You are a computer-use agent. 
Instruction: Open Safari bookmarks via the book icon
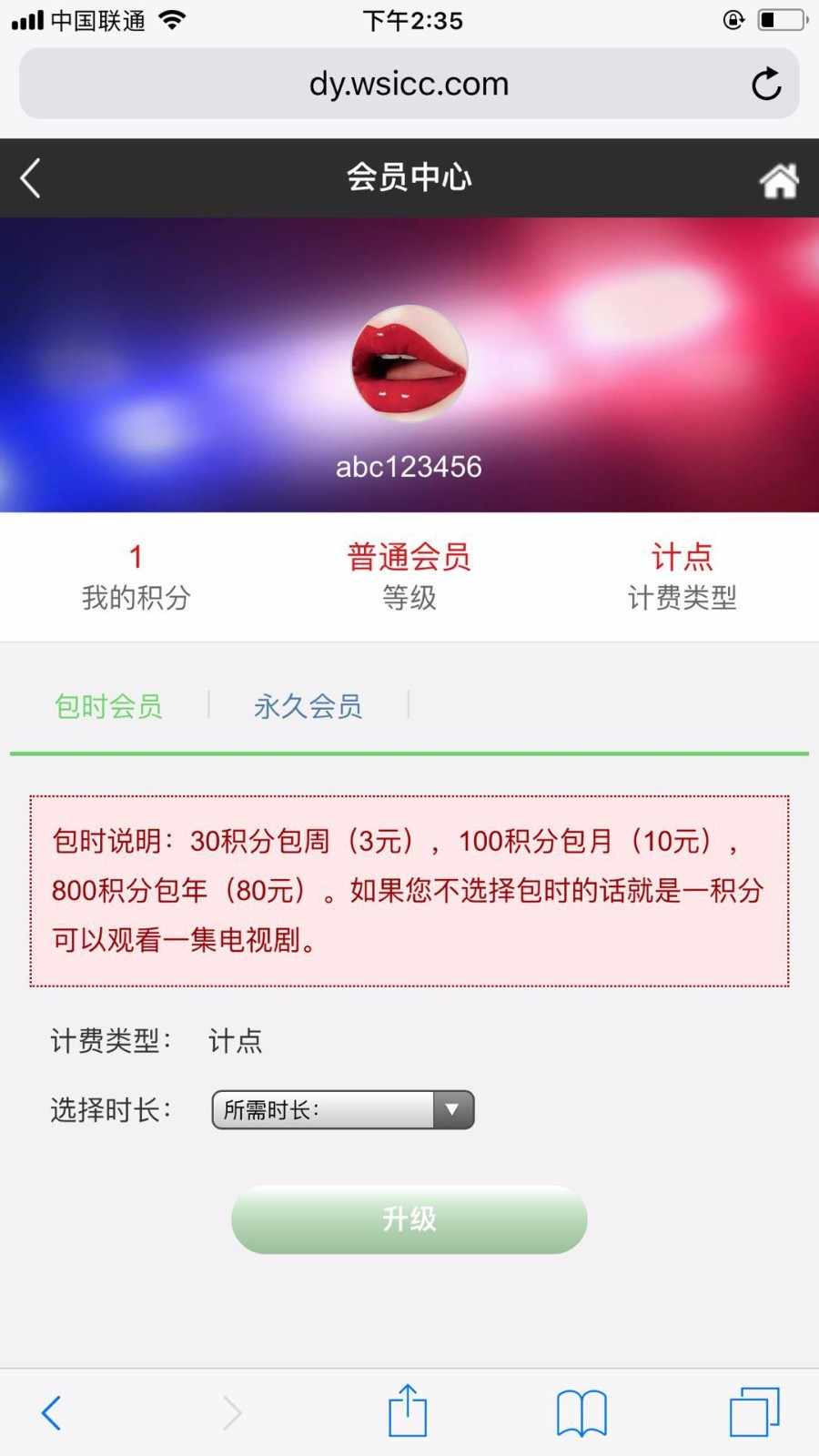(x=582, y=1412)
